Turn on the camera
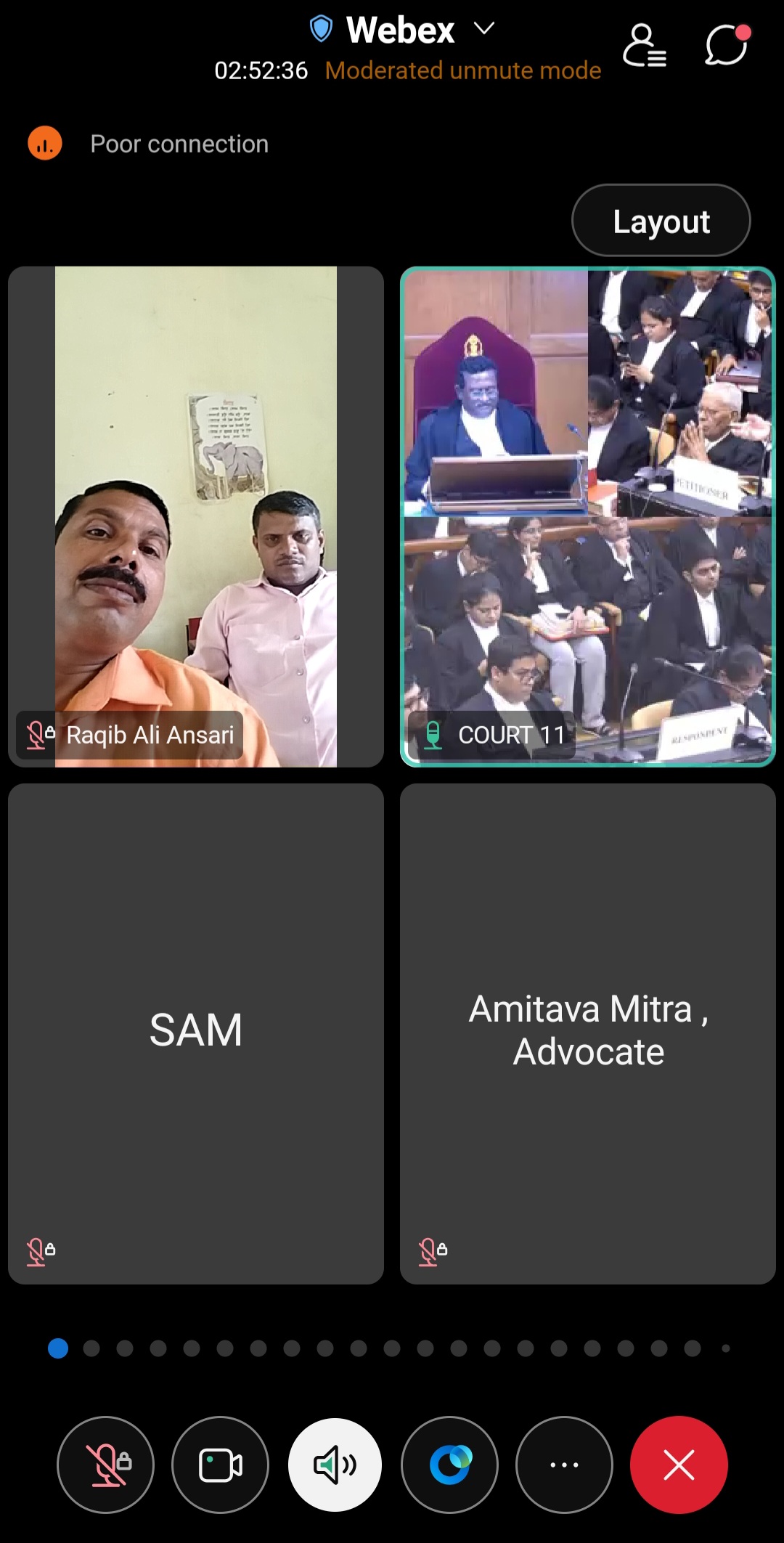784x1543 pixels. pyautogui.click(x=220, y=1465)
